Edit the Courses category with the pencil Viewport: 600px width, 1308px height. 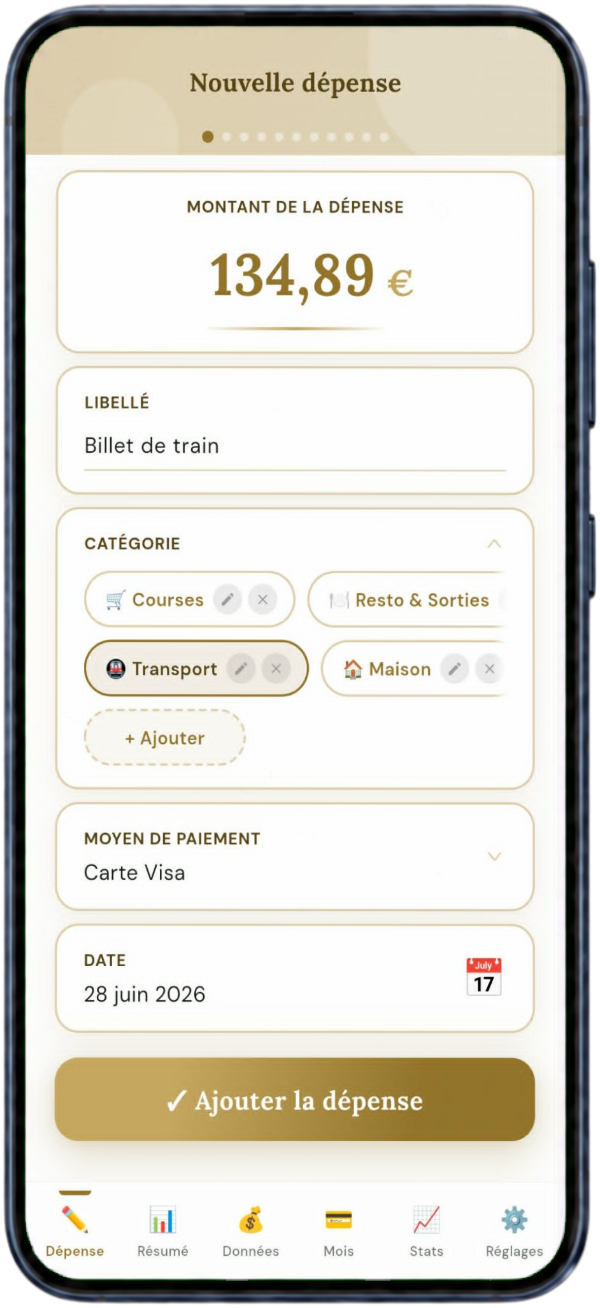click(x=228, y=600)
